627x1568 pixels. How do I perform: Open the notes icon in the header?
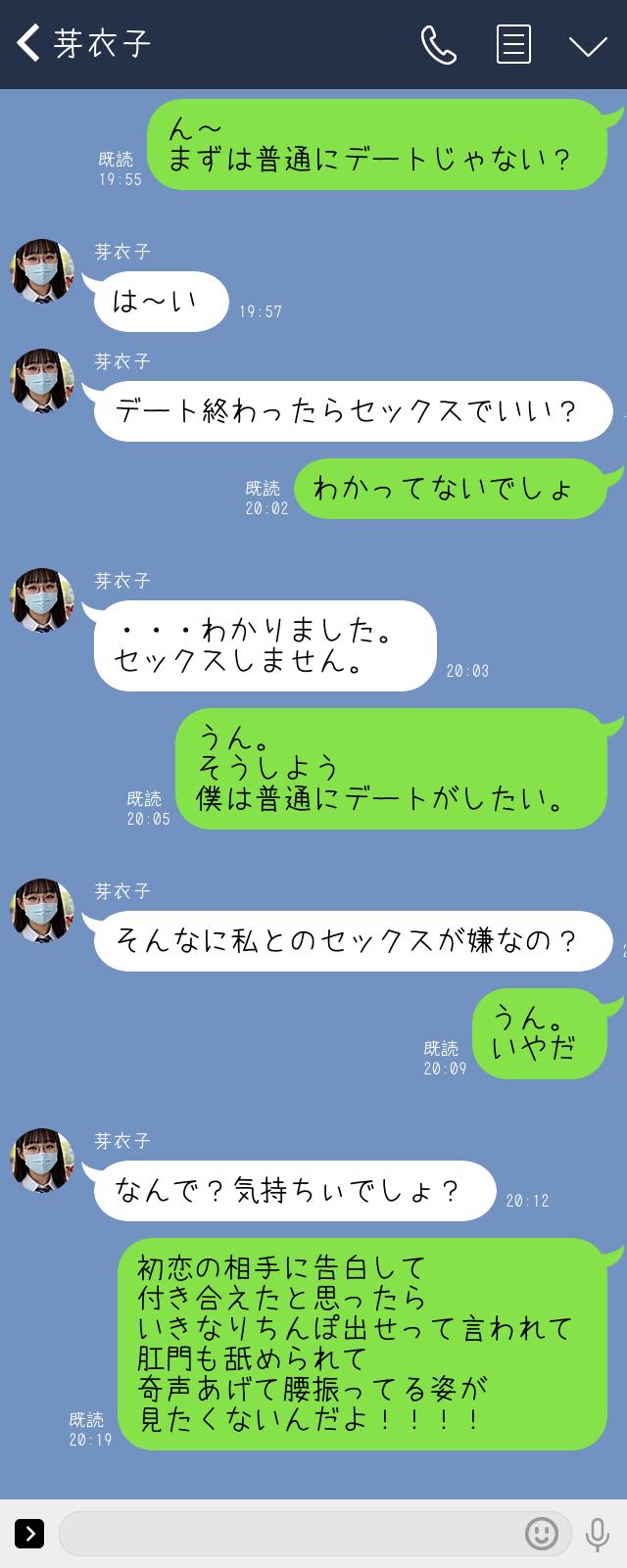pyautogui.click(x=513, y=45)
